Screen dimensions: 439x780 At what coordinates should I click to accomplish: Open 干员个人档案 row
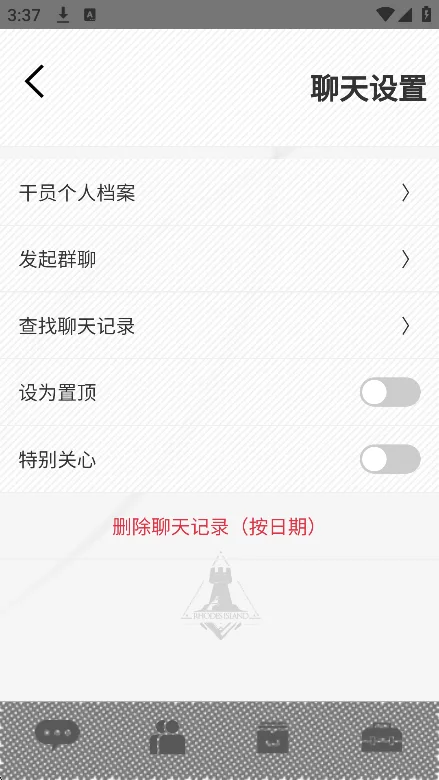click(219, 193)
